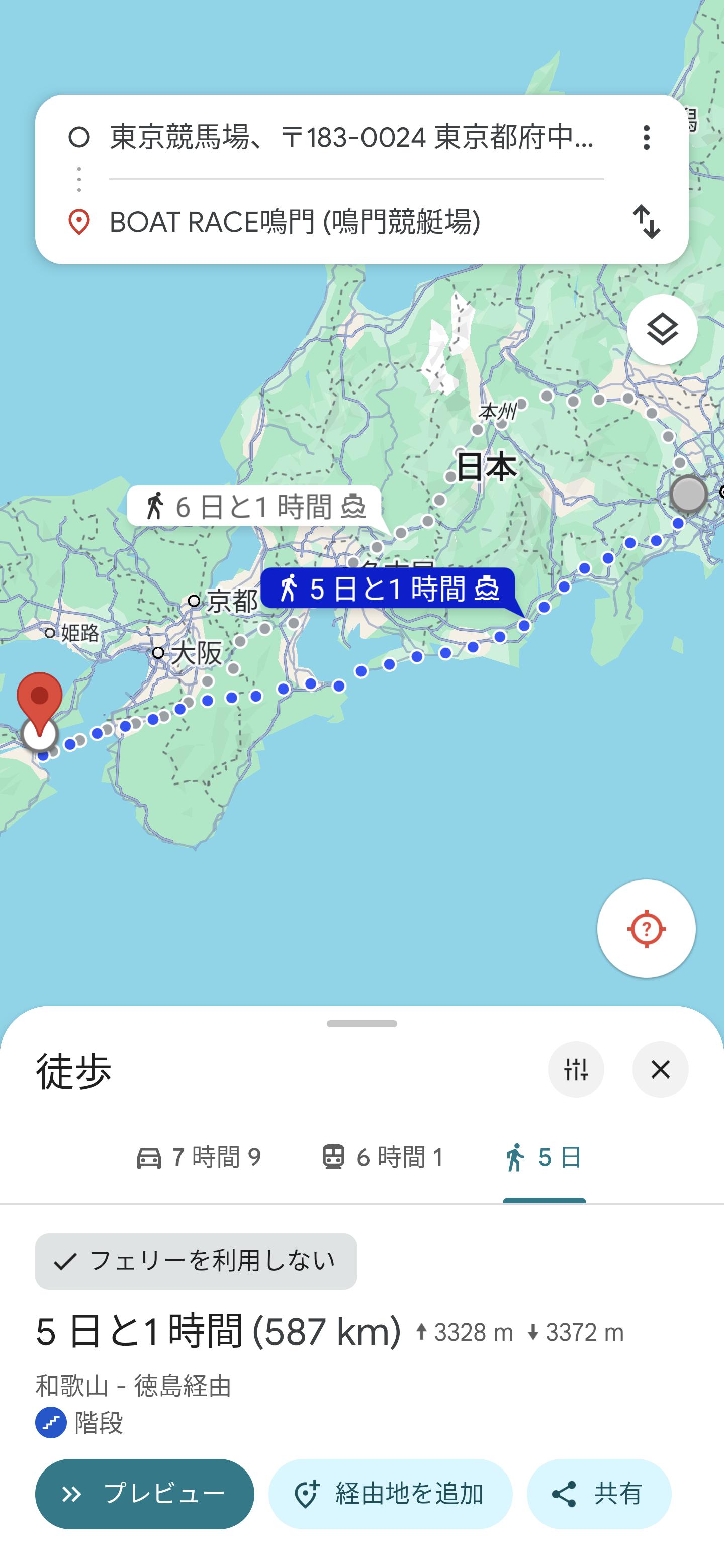Toggle the フェリーを利用しない chip
The height and width of the screenshot is (1568, 724).
point(196,1261)
